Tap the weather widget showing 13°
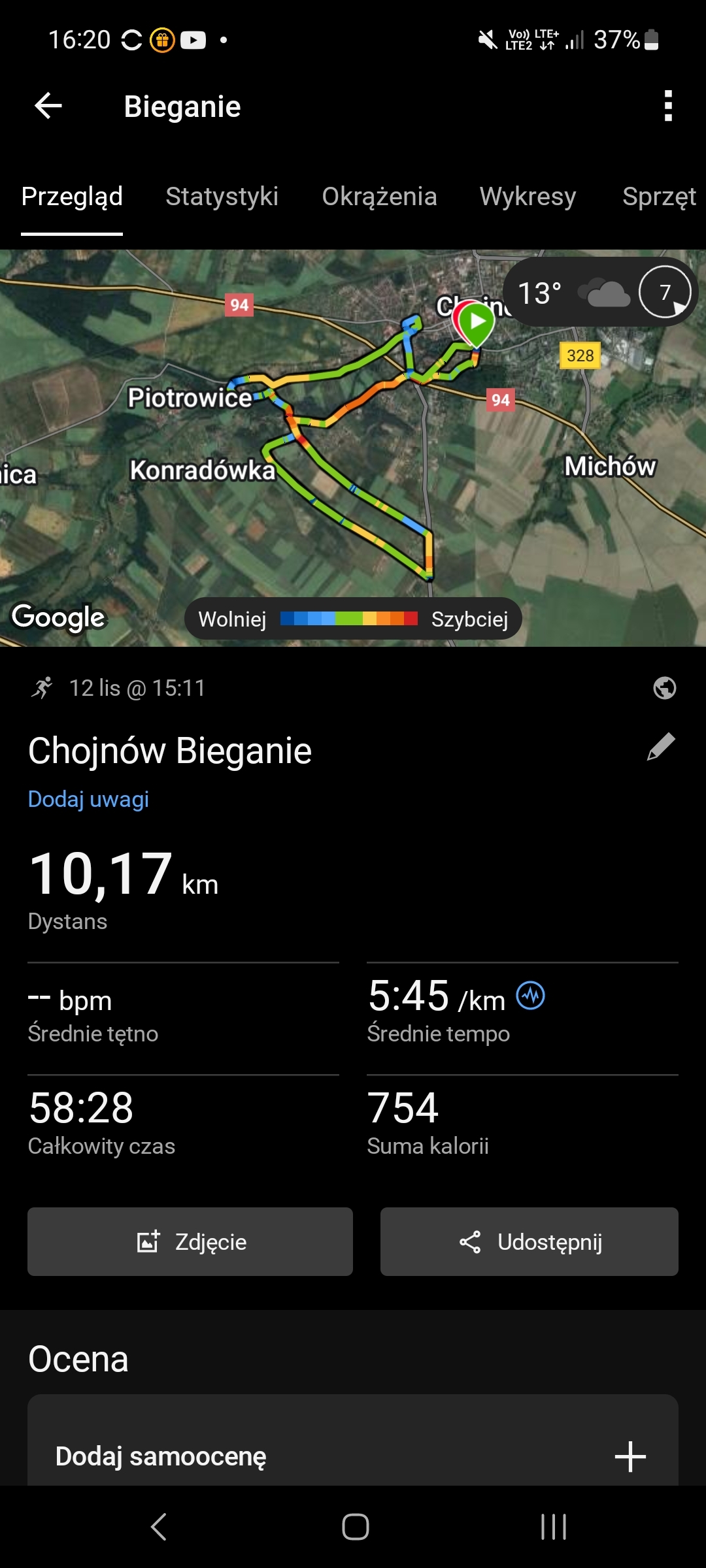706x1568 pixels. pyautogui.click(x=599, y=292)
